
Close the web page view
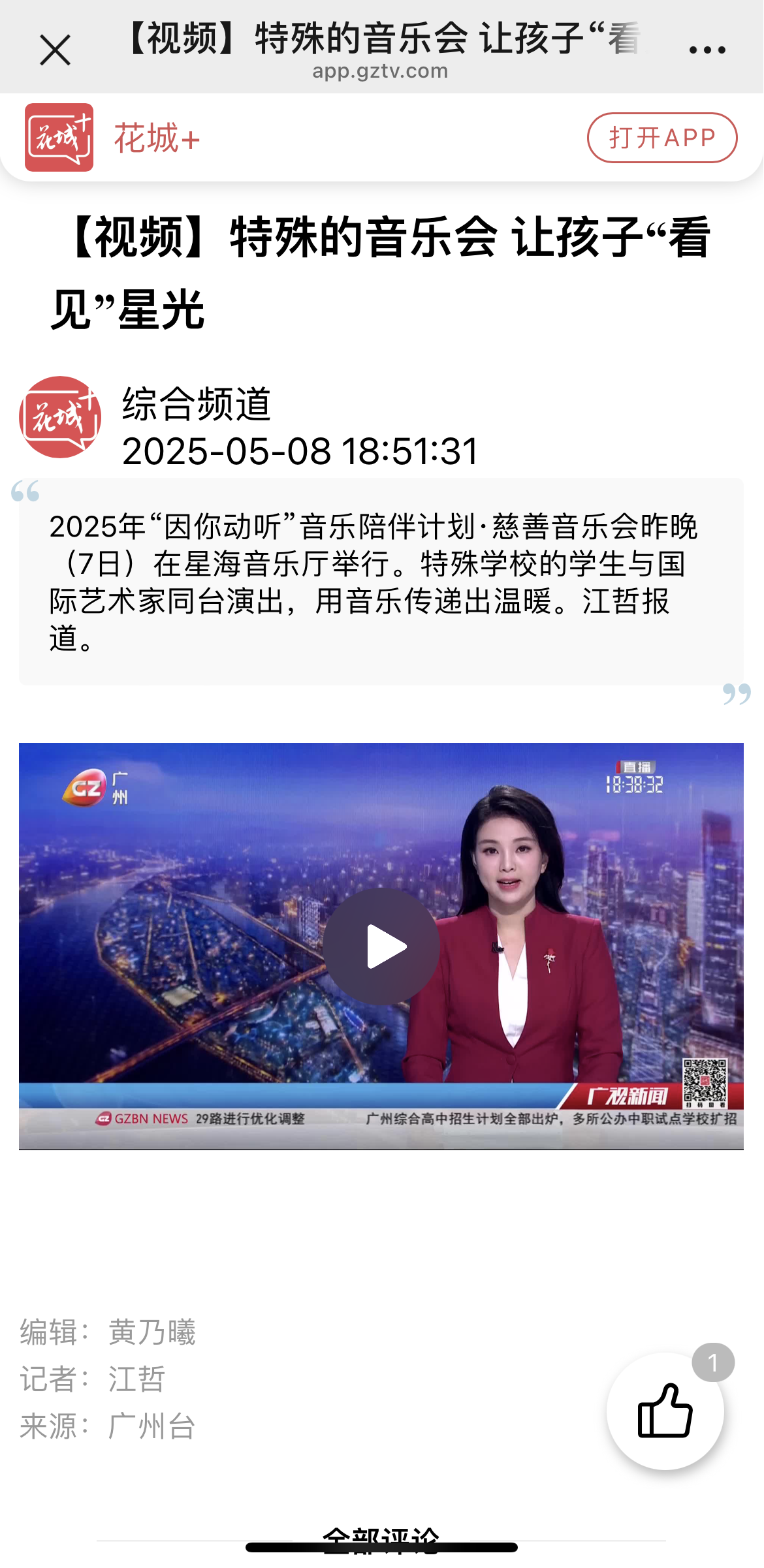(x=55, y=50)
